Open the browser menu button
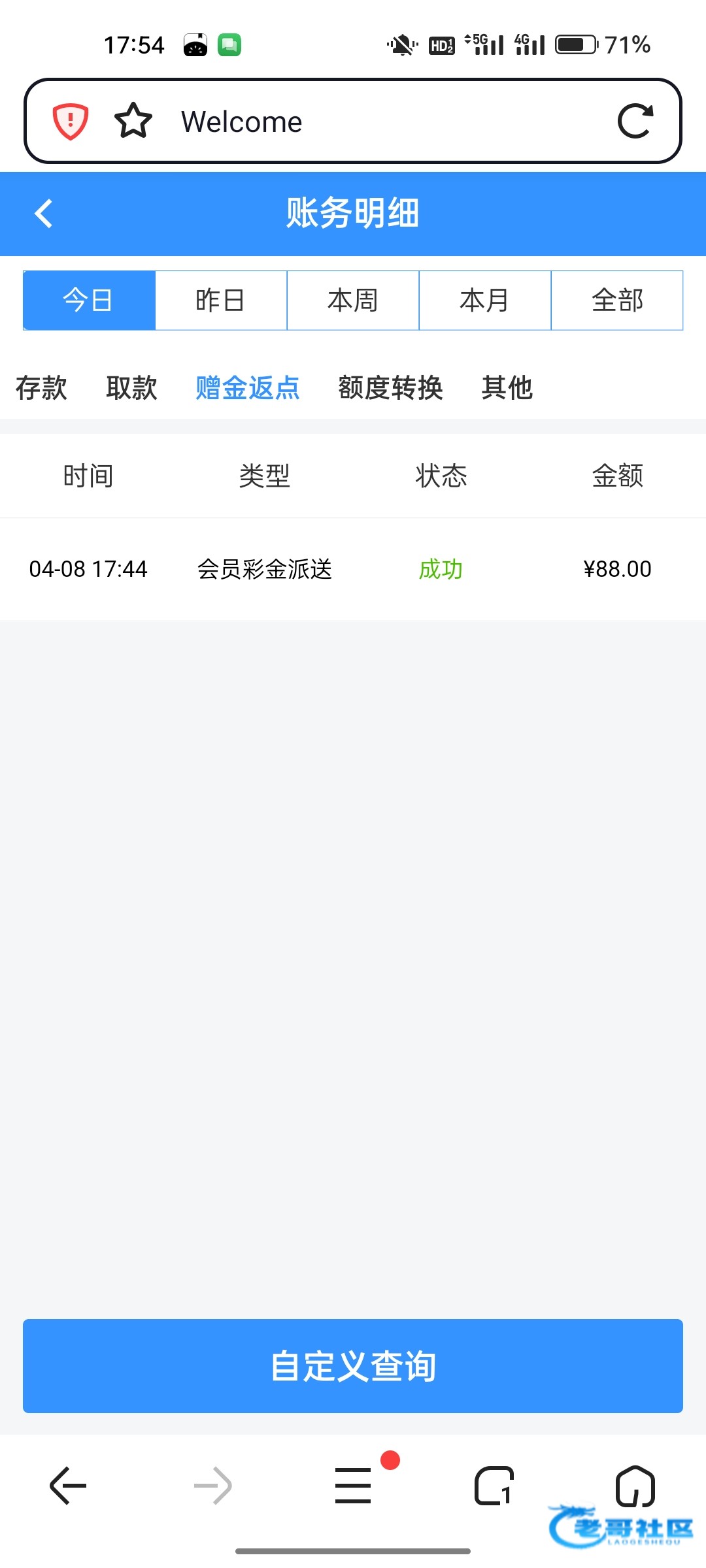 point(353,1485)
